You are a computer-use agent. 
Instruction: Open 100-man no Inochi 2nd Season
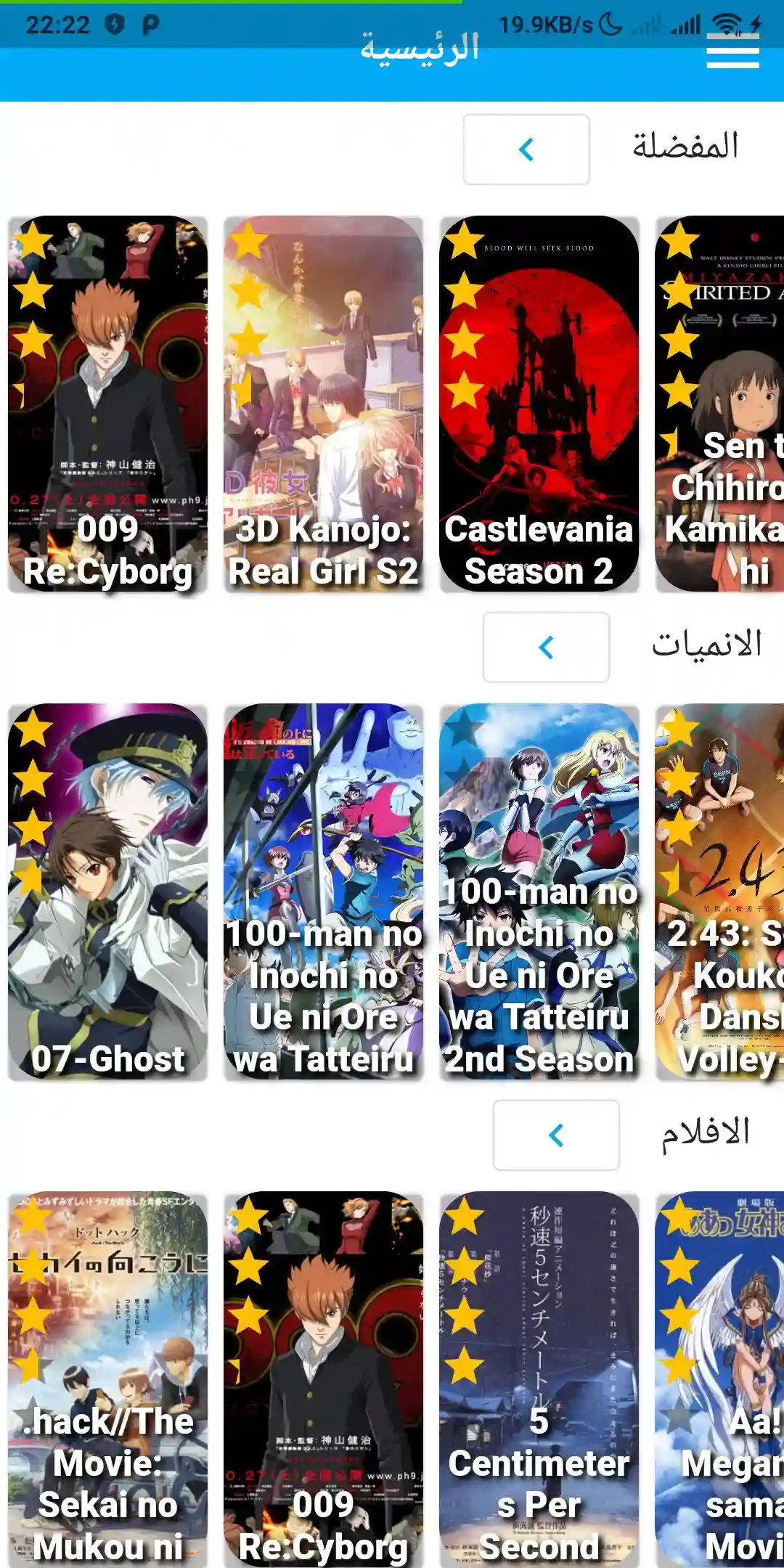coord(539,891)
